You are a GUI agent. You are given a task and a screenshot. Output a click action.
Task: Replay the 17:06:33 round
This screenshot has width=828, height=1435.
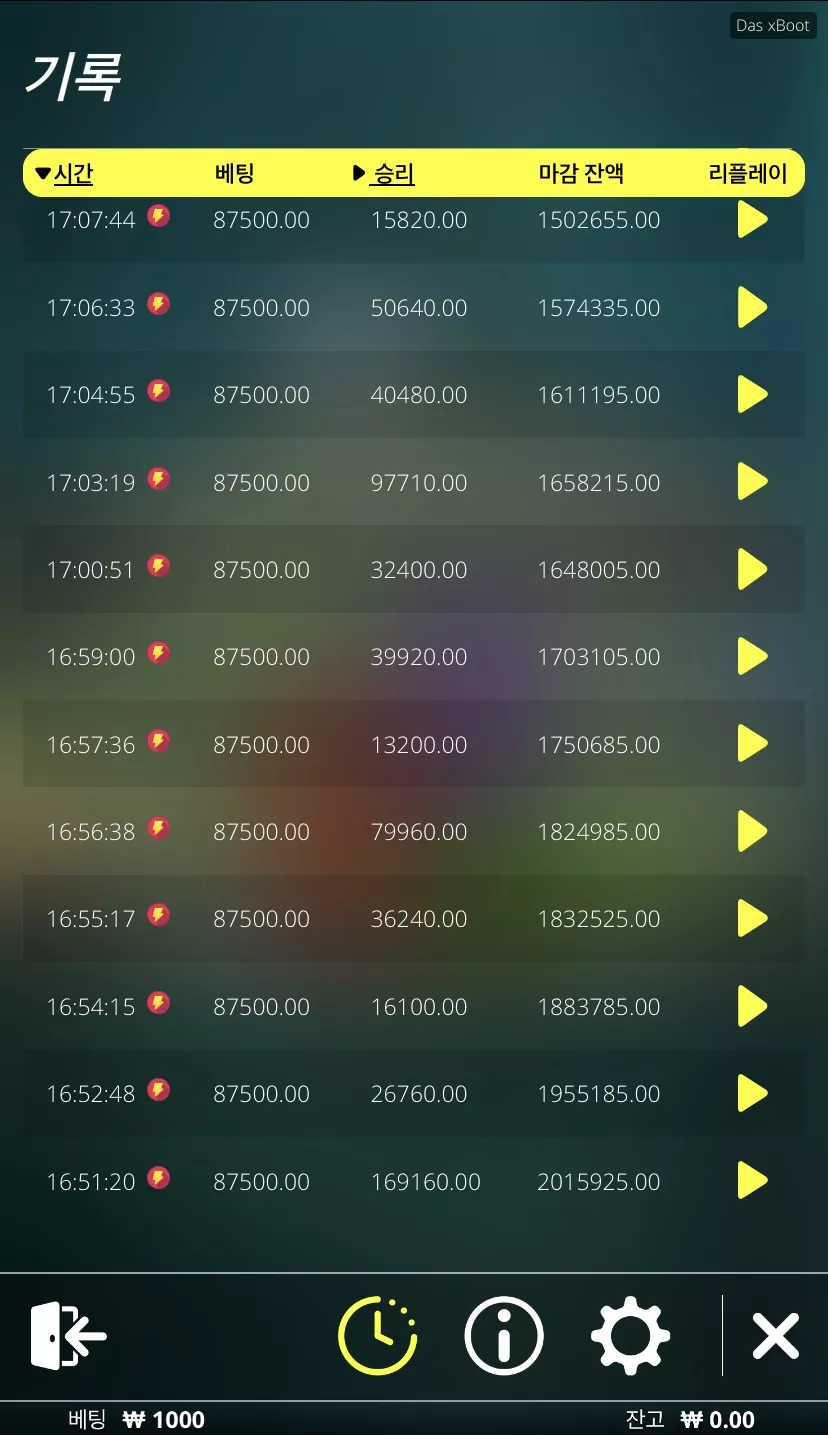pos(752,307)
